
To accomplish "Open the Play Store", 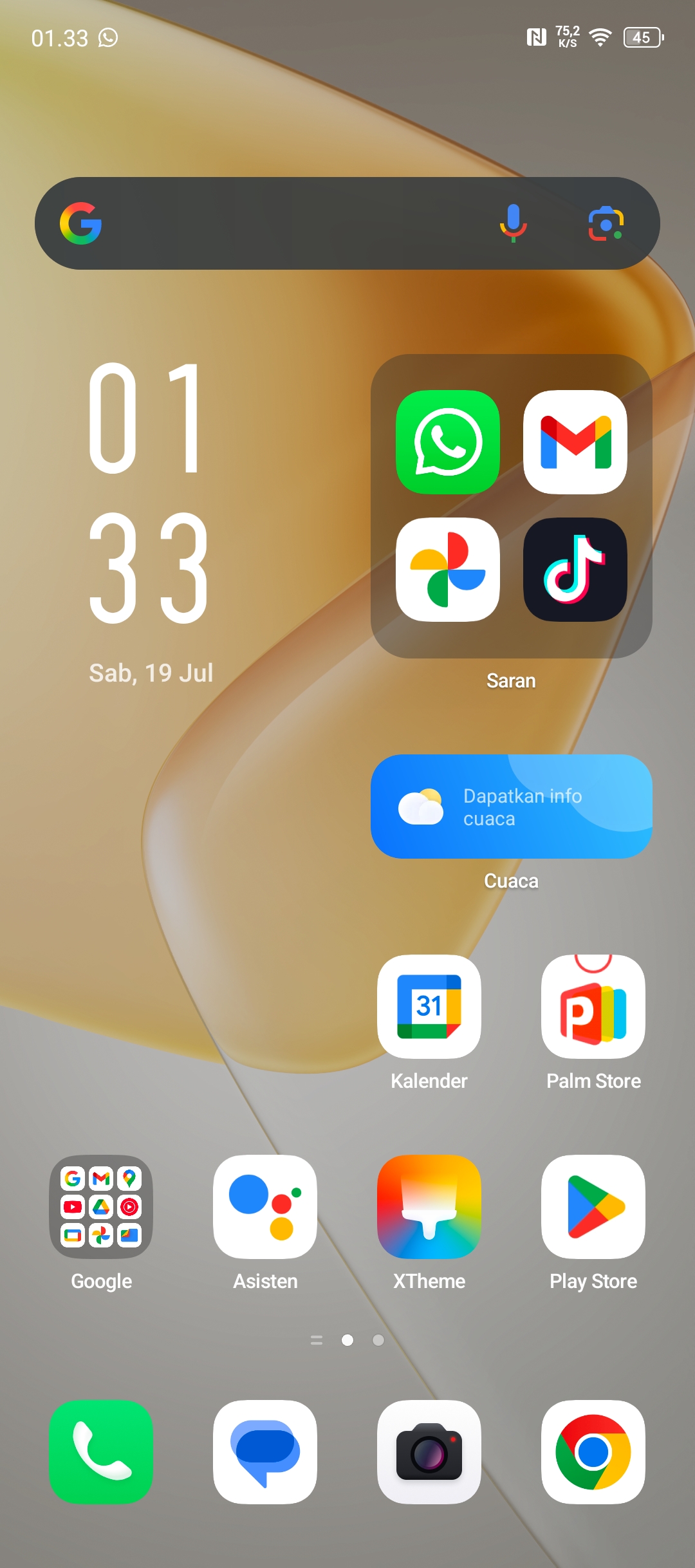I will coord(593,1207).
